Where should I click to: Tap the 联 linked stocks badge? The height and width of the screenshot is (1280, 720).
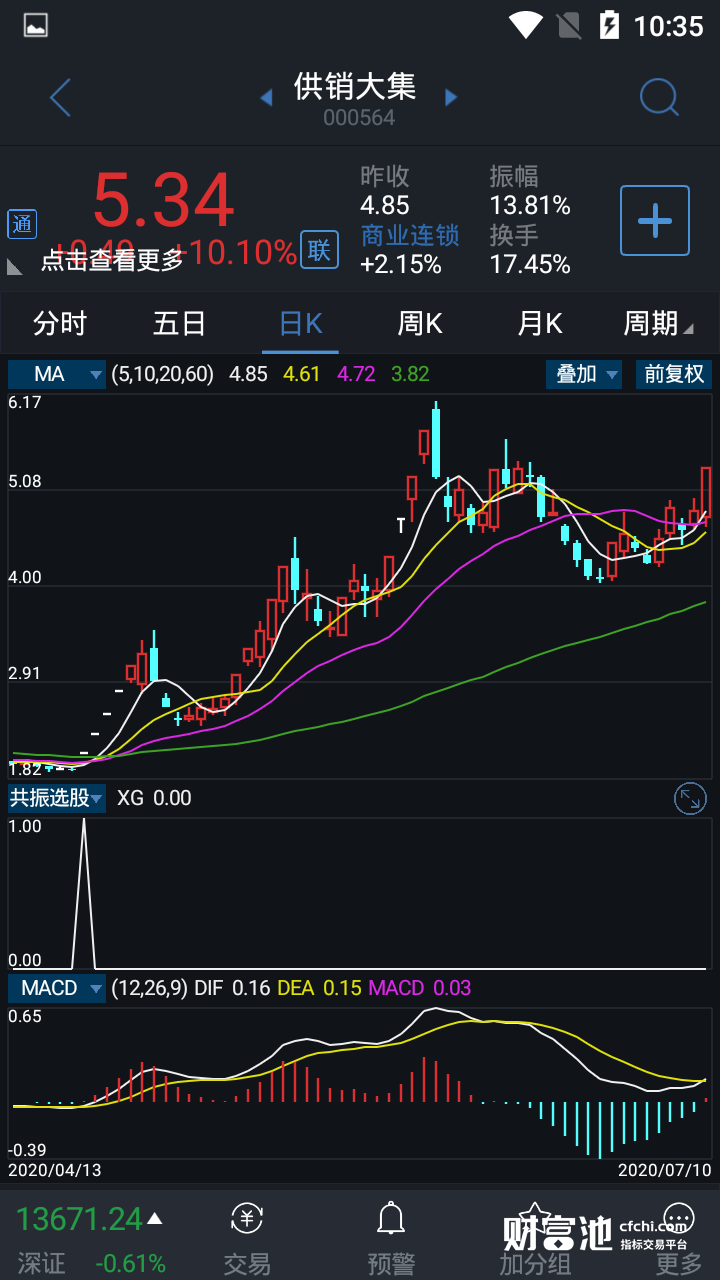[x=319, y=250]
